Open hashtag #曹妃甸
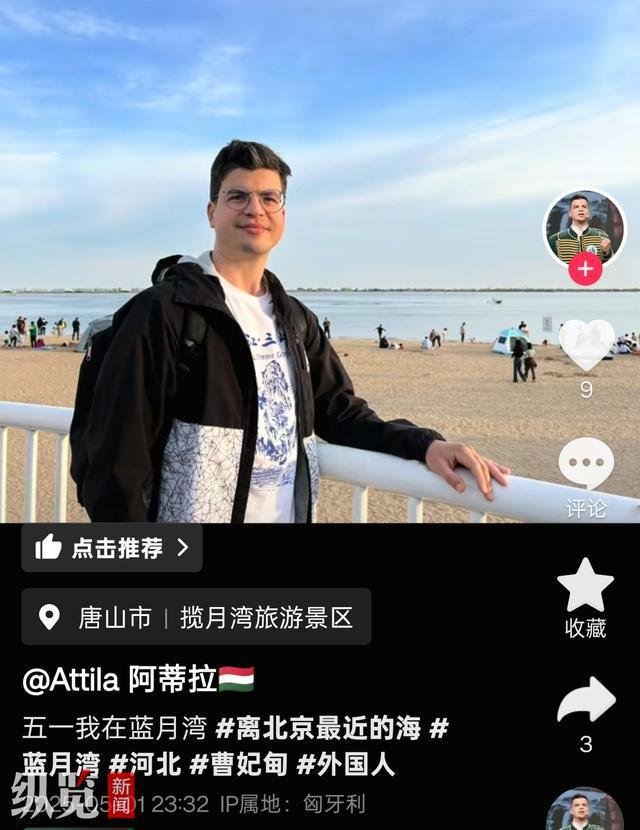The image size is (640, 830). click(x=238, y=765)
